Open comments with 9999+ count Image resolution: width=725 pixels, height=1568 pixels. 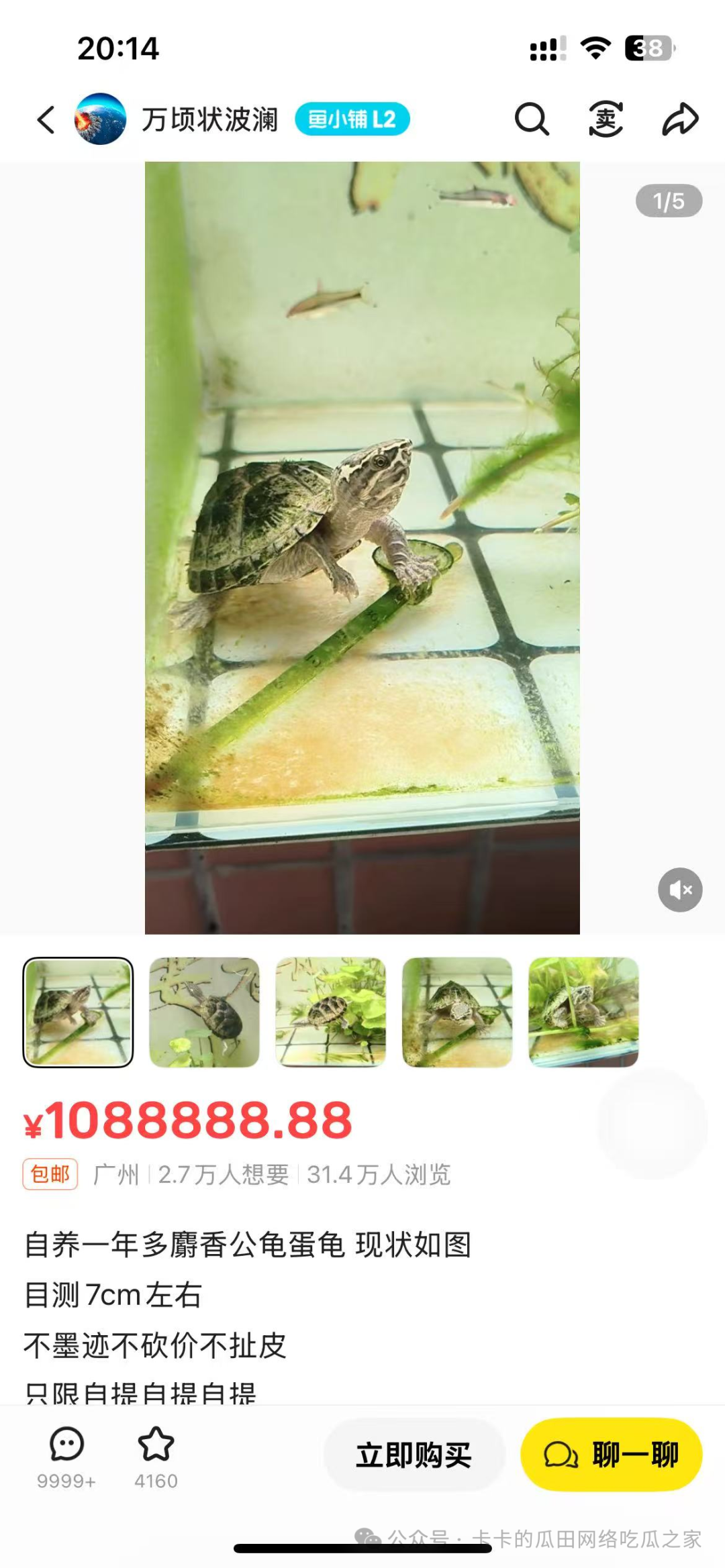coord(66,1455)
